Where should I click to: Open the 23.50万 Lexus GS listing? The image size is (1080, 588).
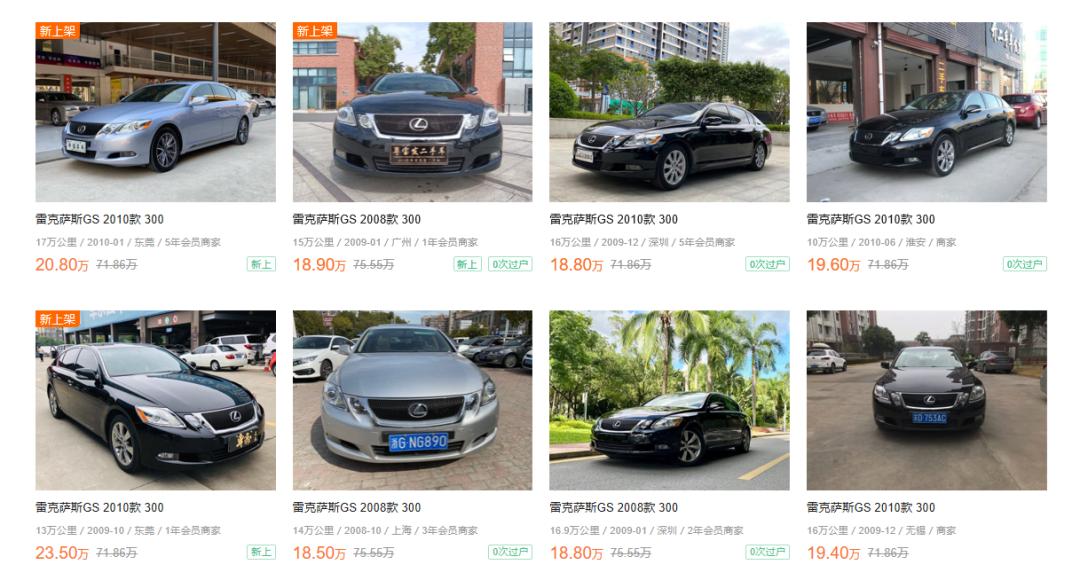155,400
